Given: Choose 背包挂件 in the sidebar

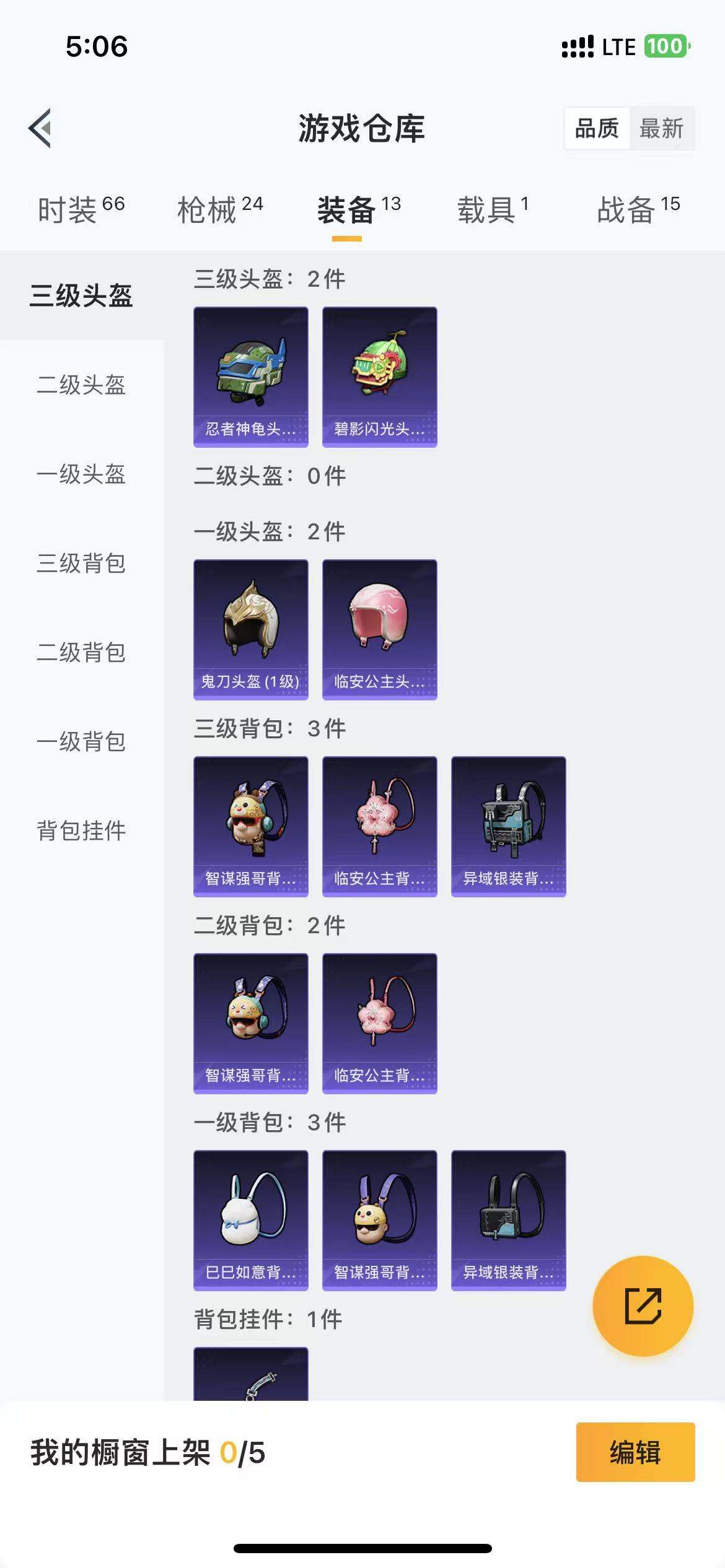Looking at the screenshot, I should click(81, 830).
